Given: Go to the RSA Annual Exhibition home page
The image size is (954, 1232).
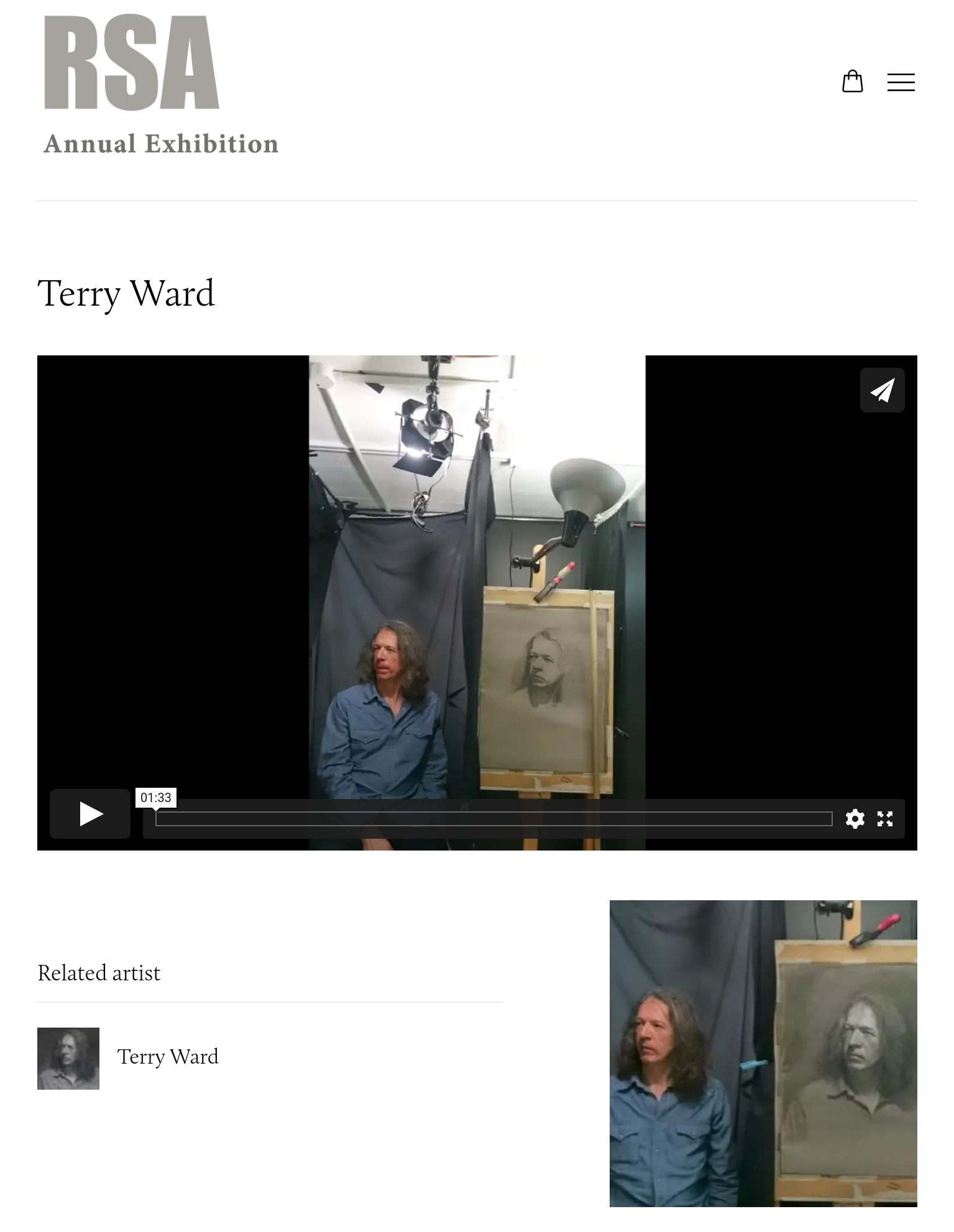Looking at the screenshot, I should [x=160, y=84].
